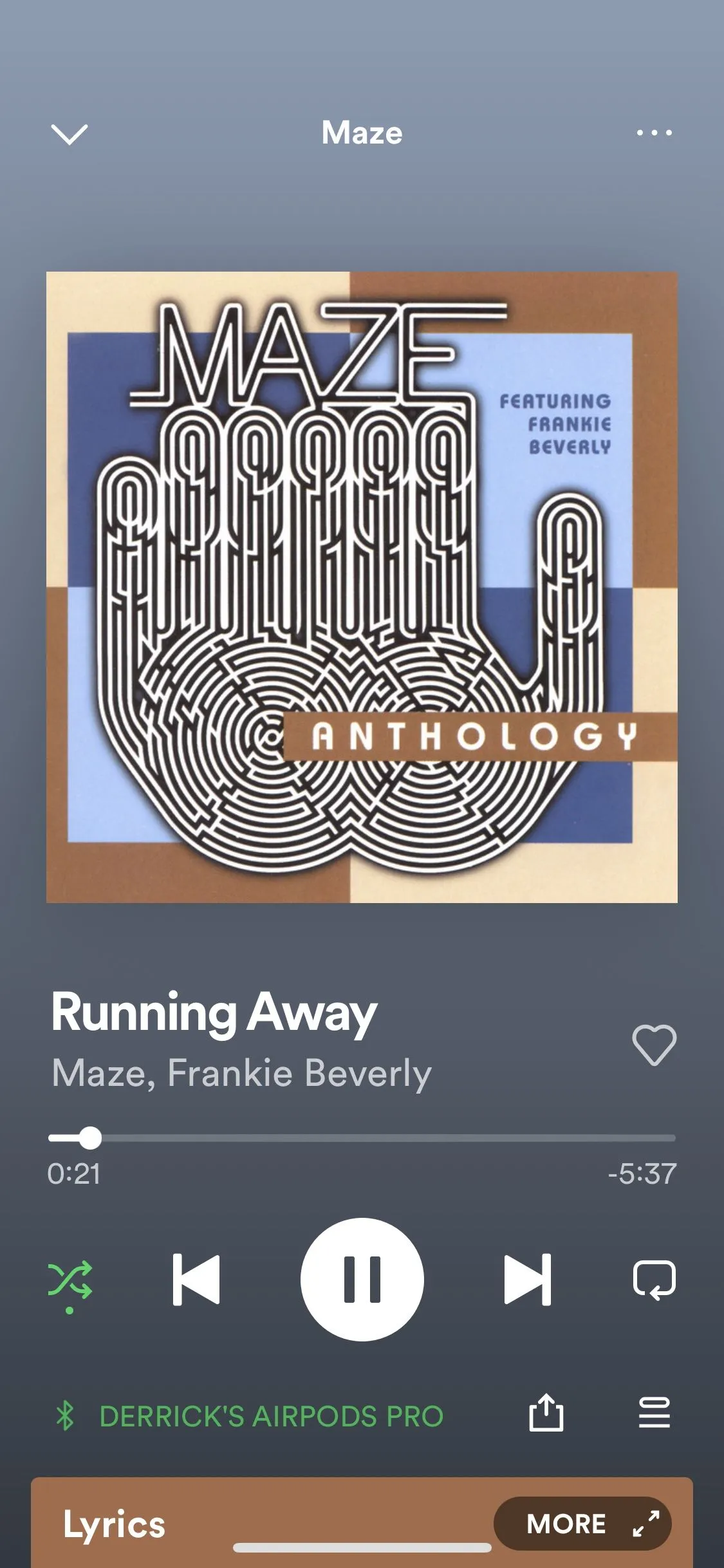The height and width of the screenshot is (1568, 724).
Task: Open the three-dot options menu
Action: click(654, 133)
